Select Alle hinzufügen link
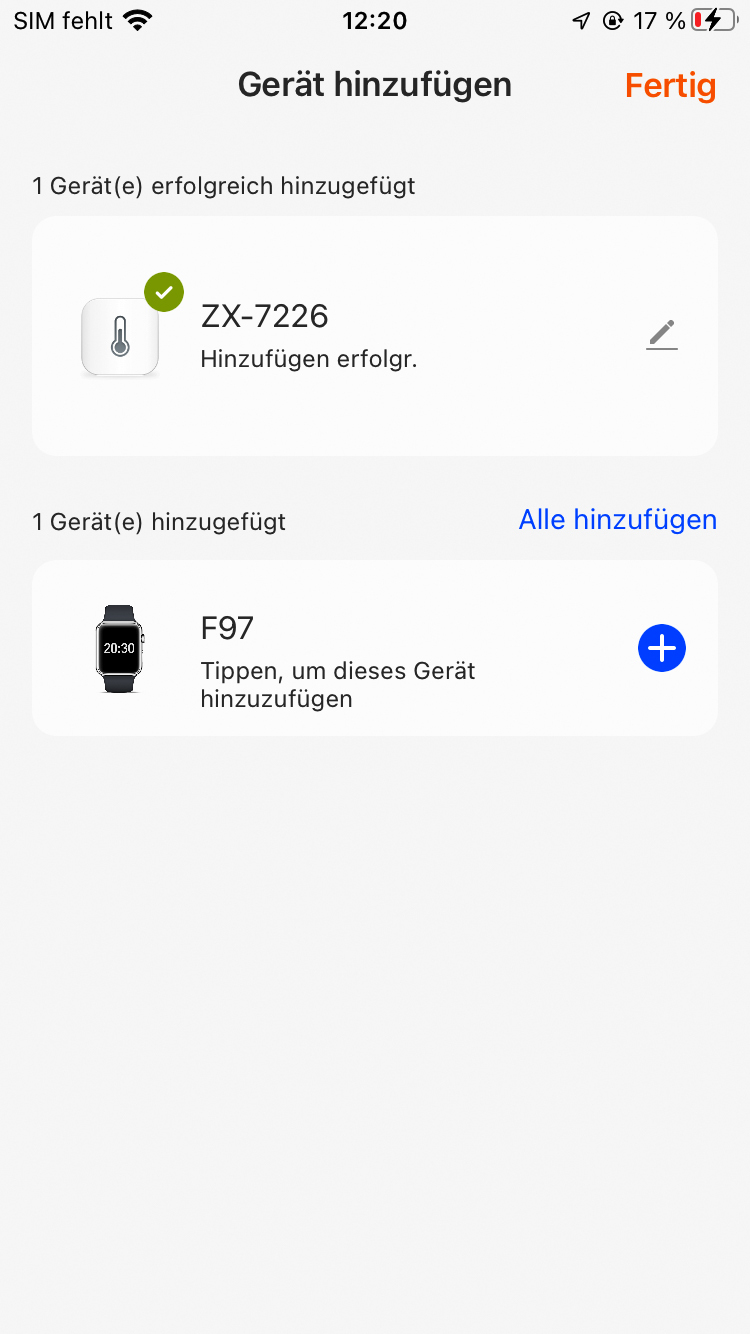This screenshot has width=750, height=1334. point(617,520)
